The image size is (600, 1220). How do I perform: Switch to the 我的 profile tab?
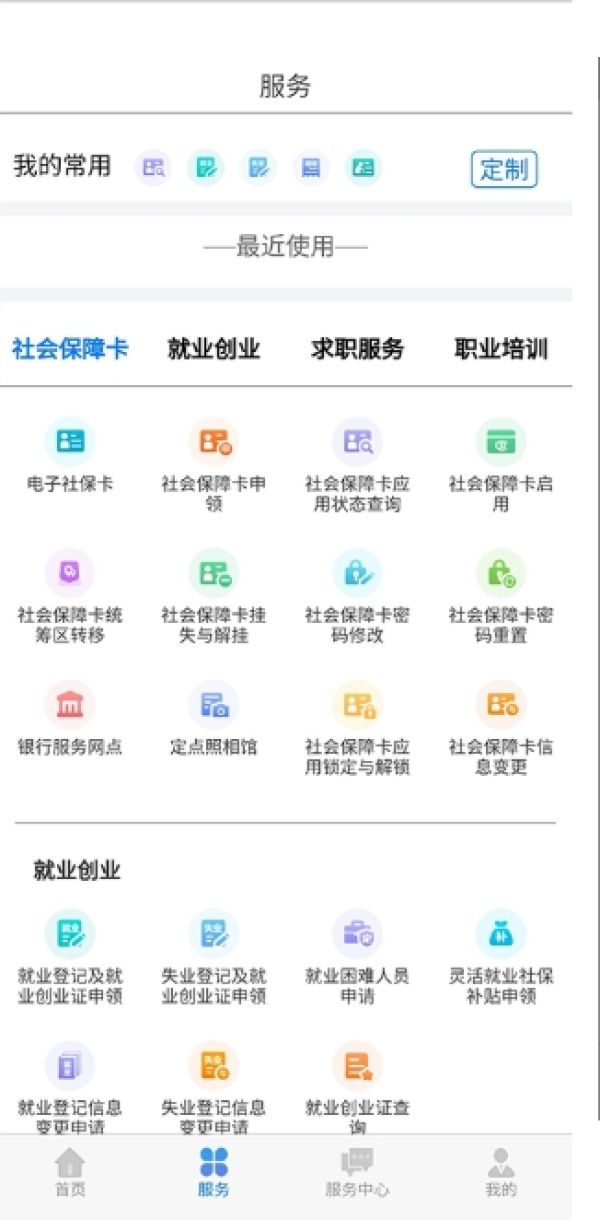tap(501, 1172)
